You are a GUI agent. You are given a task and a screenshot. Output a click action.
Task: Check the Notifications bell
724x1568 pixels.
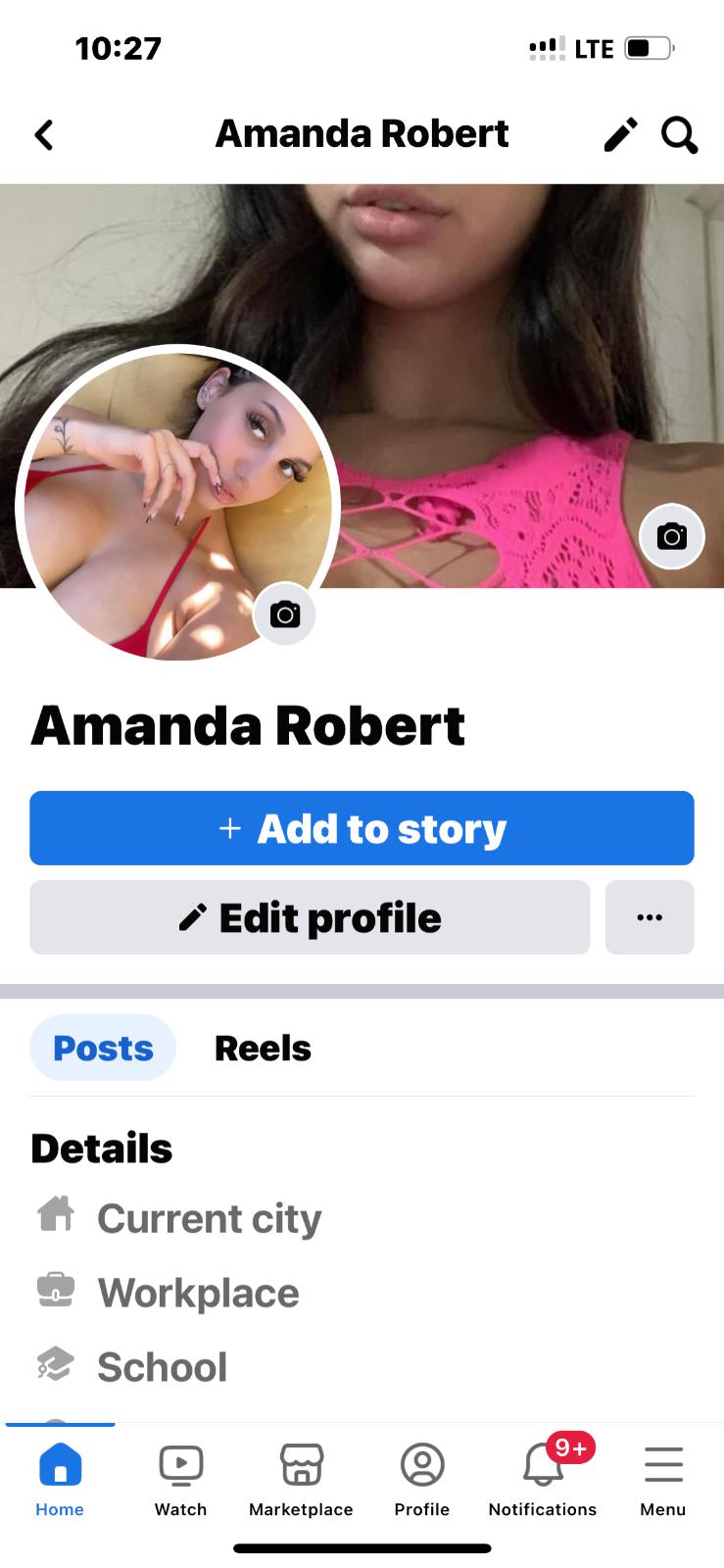[x=543, y=1480]
